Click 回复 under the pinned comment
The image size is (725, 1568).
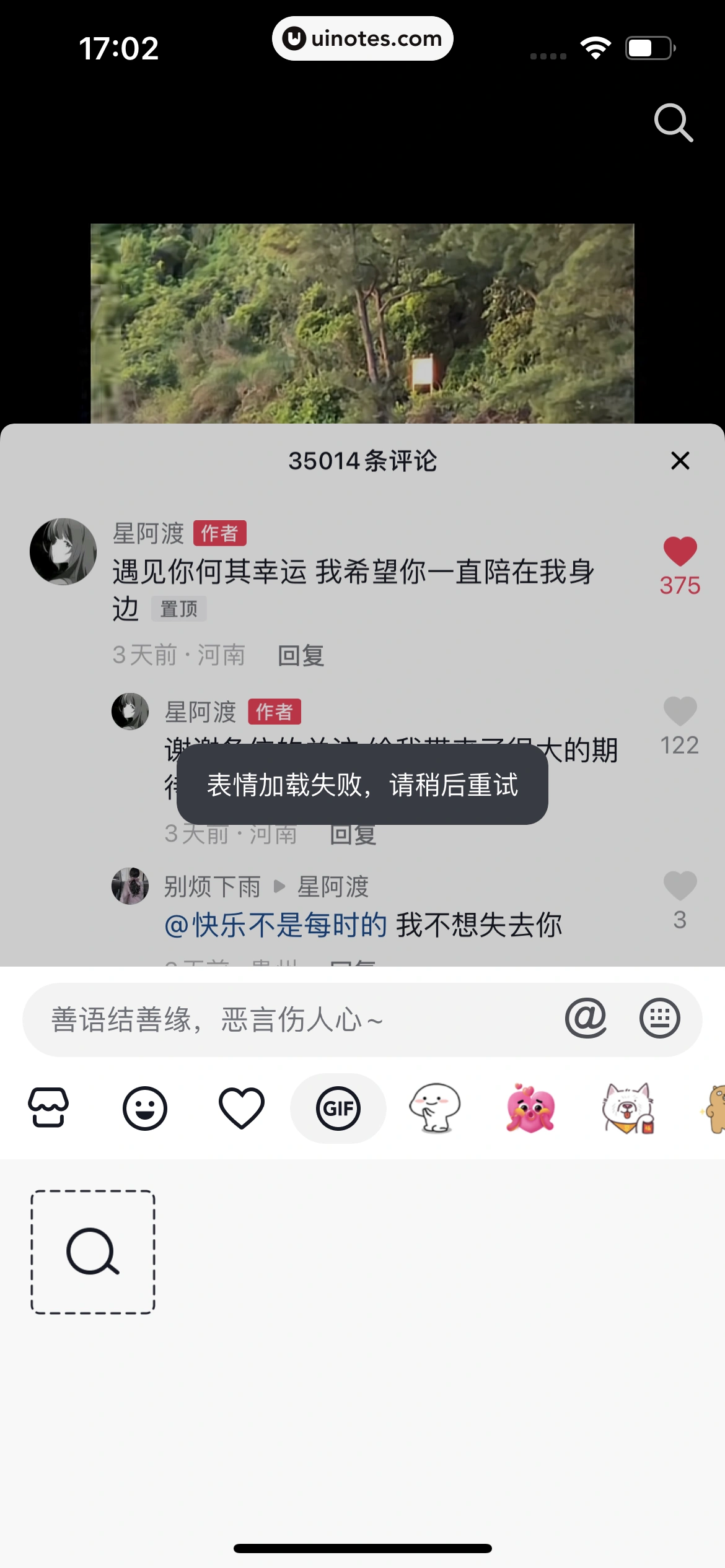pyautogui.click(x=300, y=656)
